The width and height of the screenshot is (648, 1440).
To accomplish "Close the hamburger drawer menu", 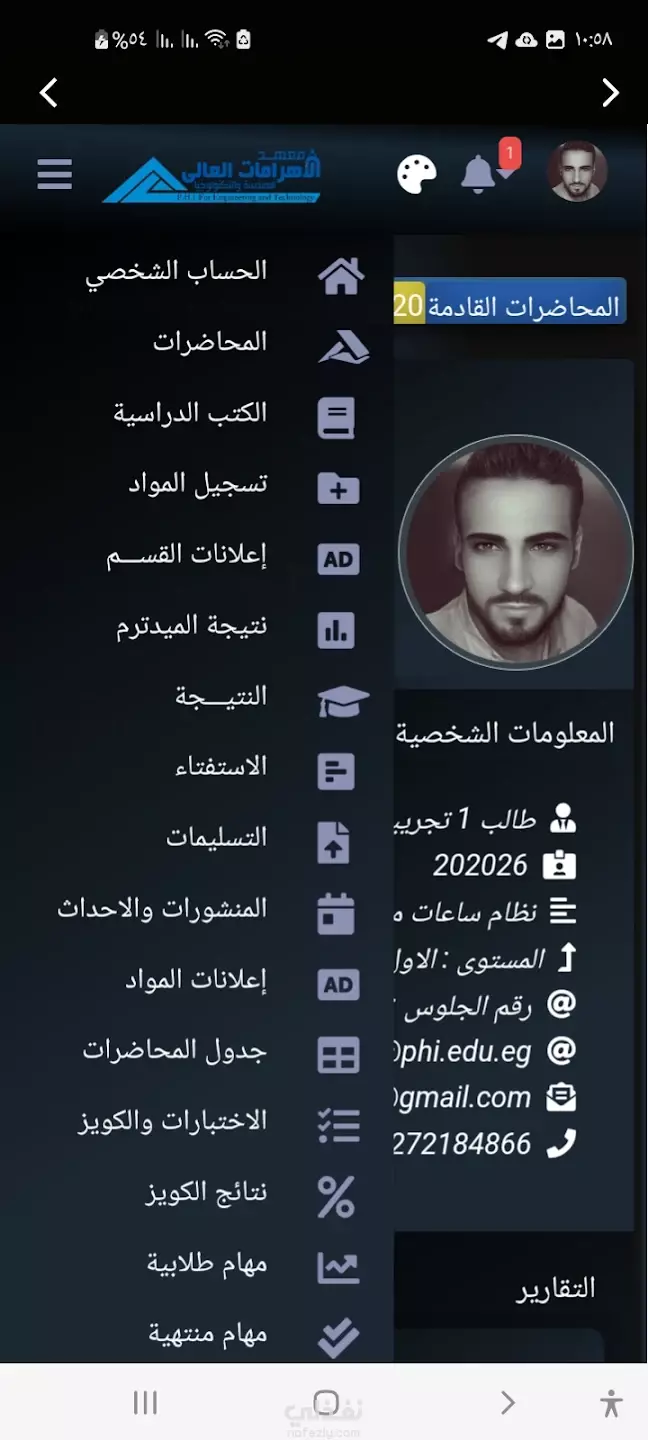I will [x=55, y=173].
